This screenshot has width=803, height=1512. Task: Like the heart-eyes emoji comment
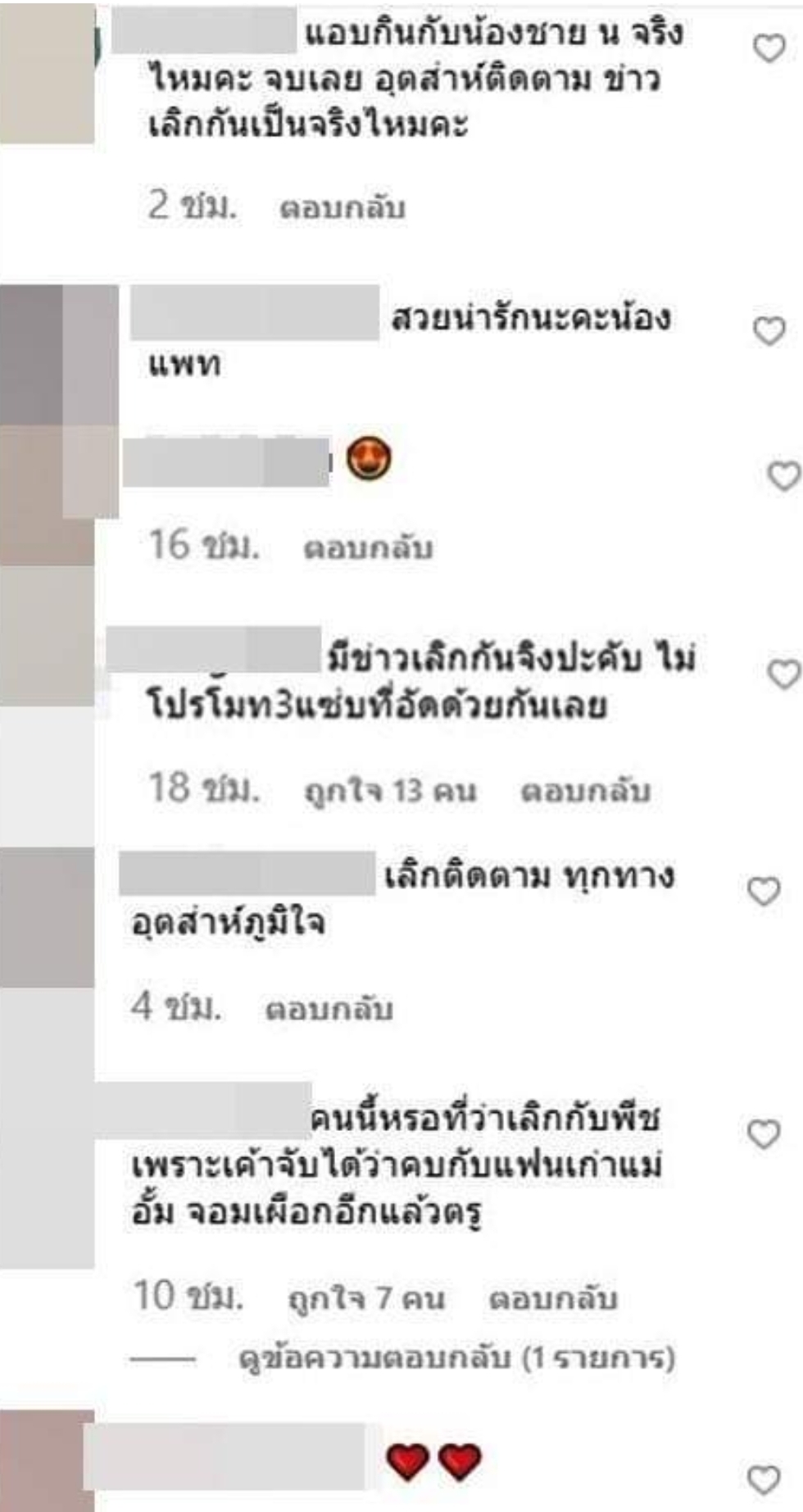click(783, 476)
